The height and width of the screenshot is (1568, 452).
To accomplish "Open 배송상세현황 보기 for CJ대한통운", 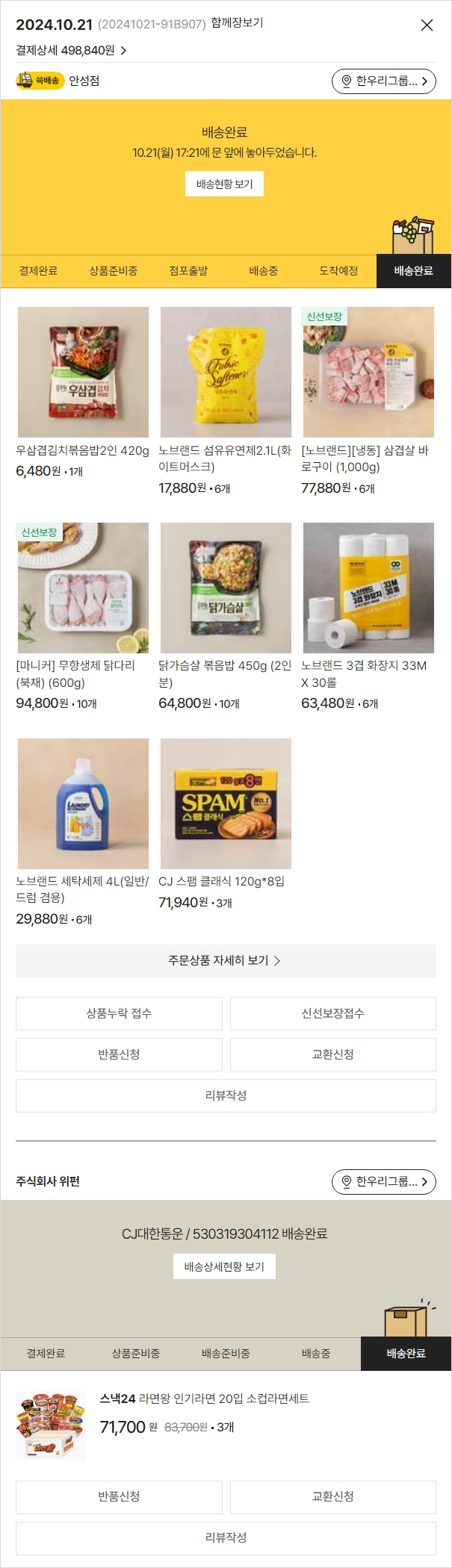I will (x=224, y=1266).
